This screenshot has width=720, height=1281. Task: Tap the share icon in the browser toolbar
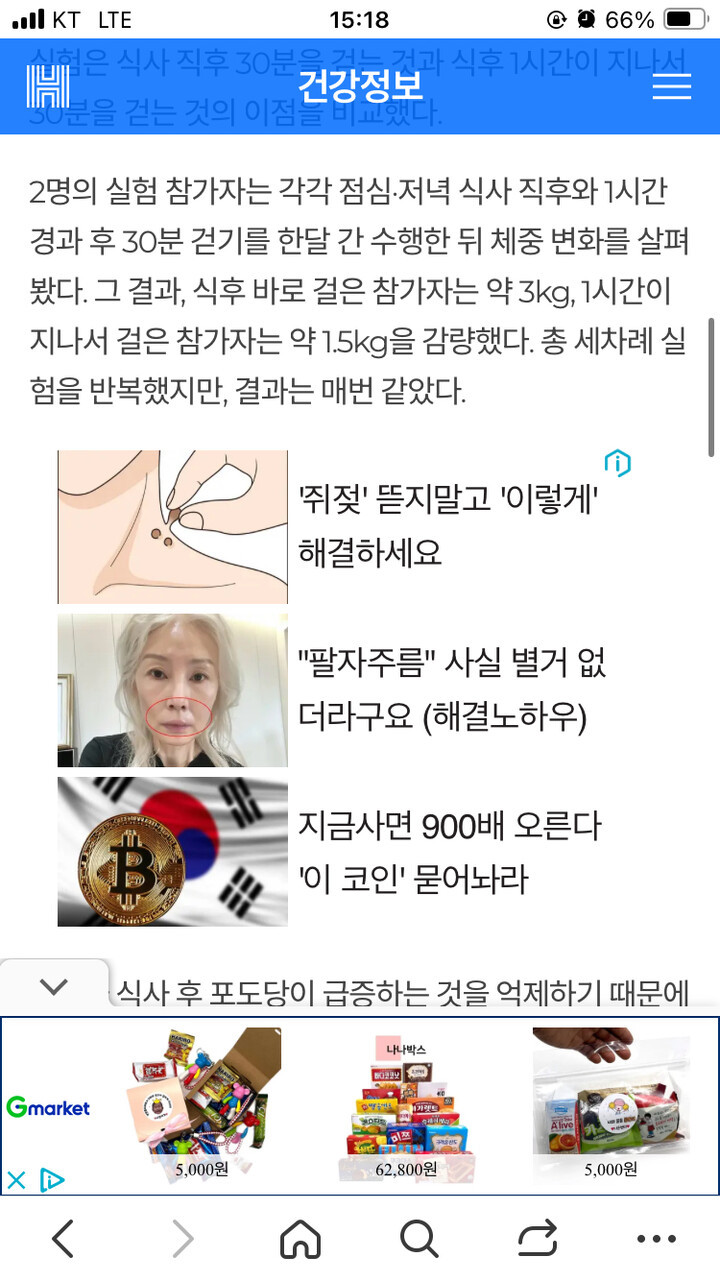(x=538, y=1240)
